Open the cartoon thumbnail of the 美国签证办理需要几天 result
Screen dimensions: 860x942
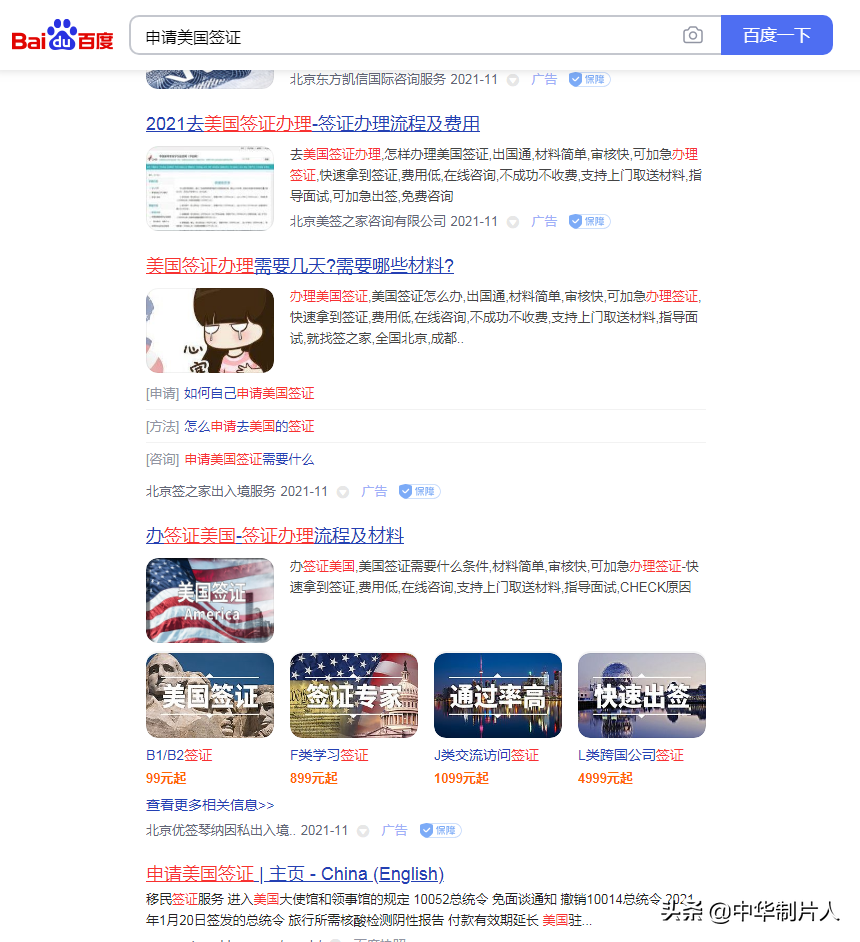click(210, 331)
